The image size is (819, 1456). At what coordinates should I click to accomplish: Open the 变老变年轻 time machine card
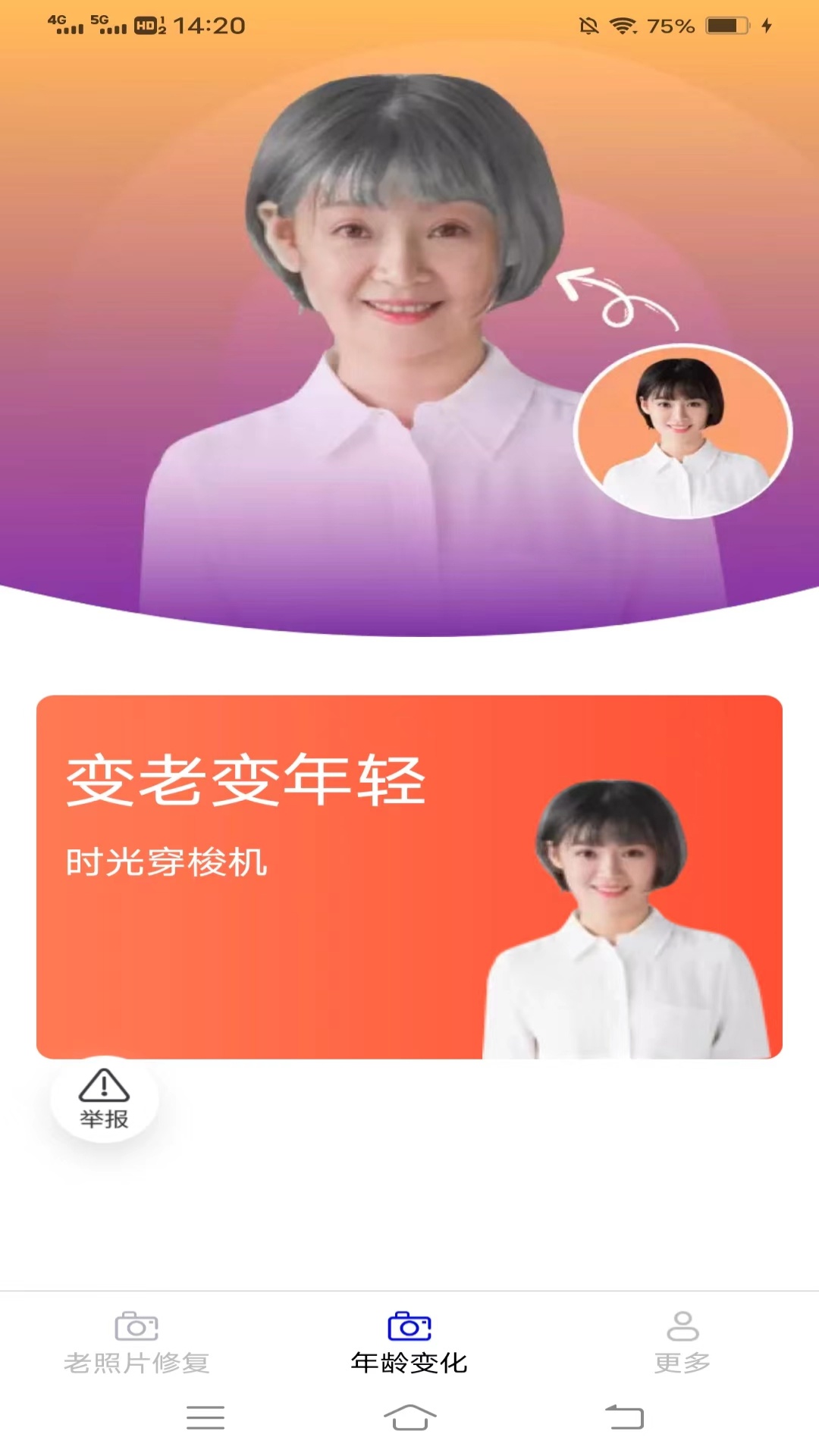[409, 876]
